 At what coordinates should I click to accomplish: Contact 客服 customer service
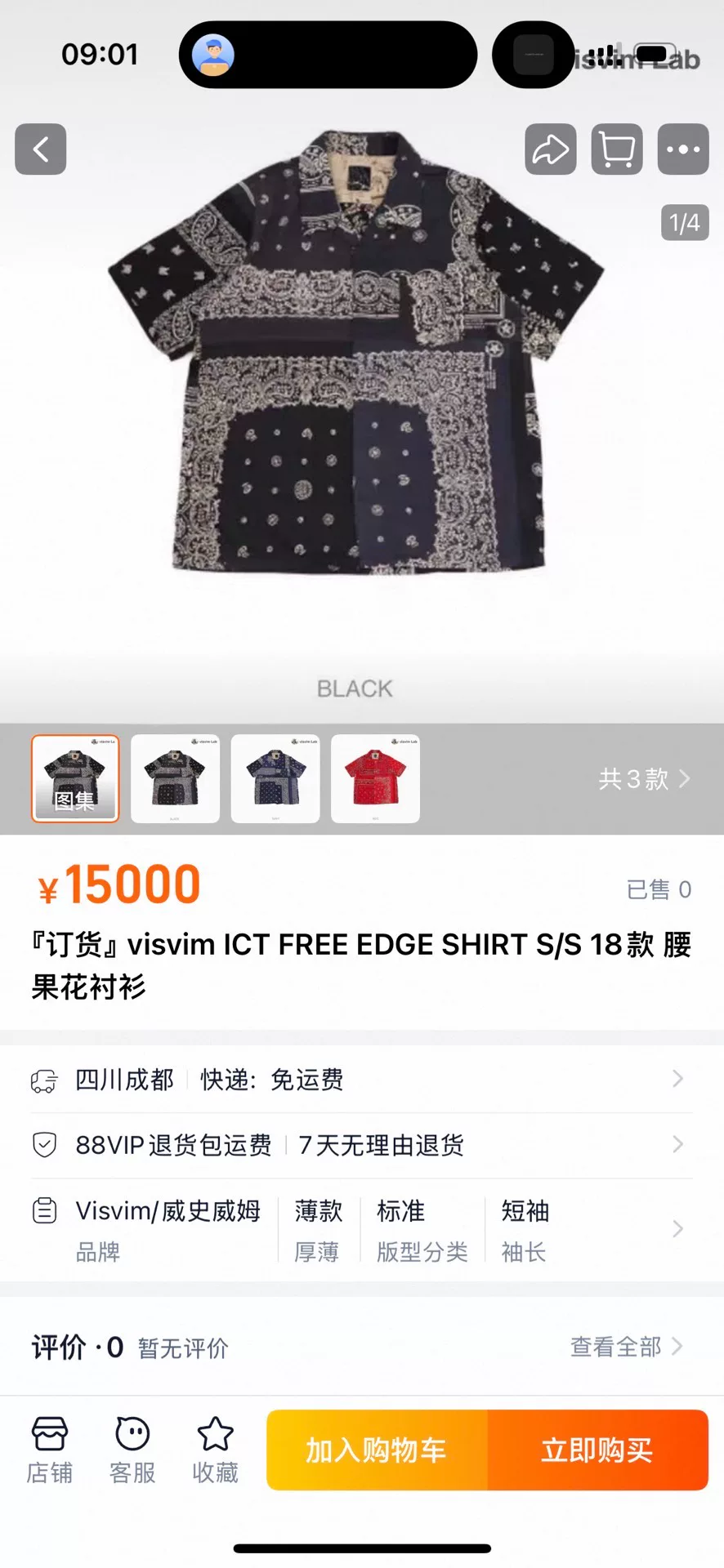132,1450
